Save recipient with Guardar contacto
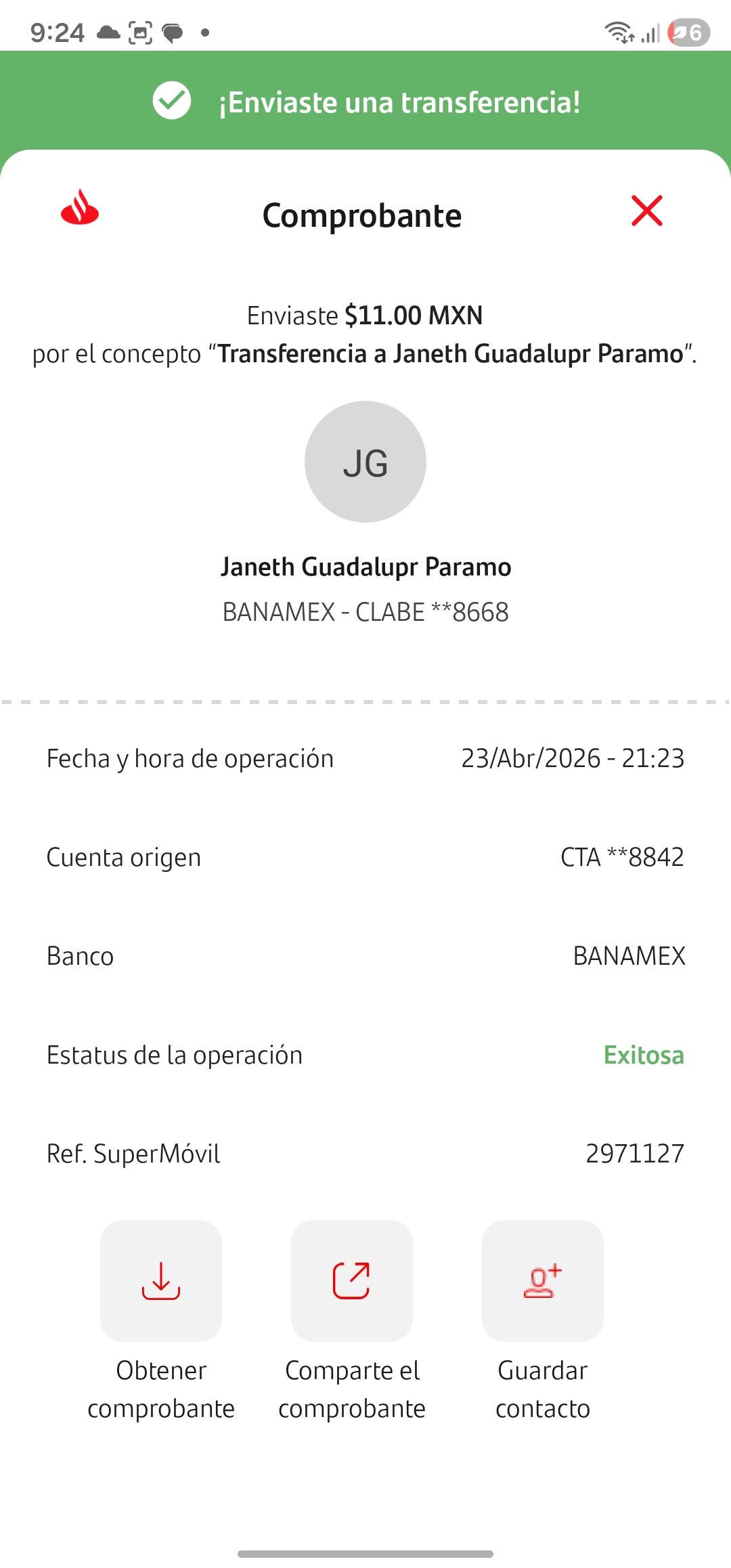 tap(543, 1280)
